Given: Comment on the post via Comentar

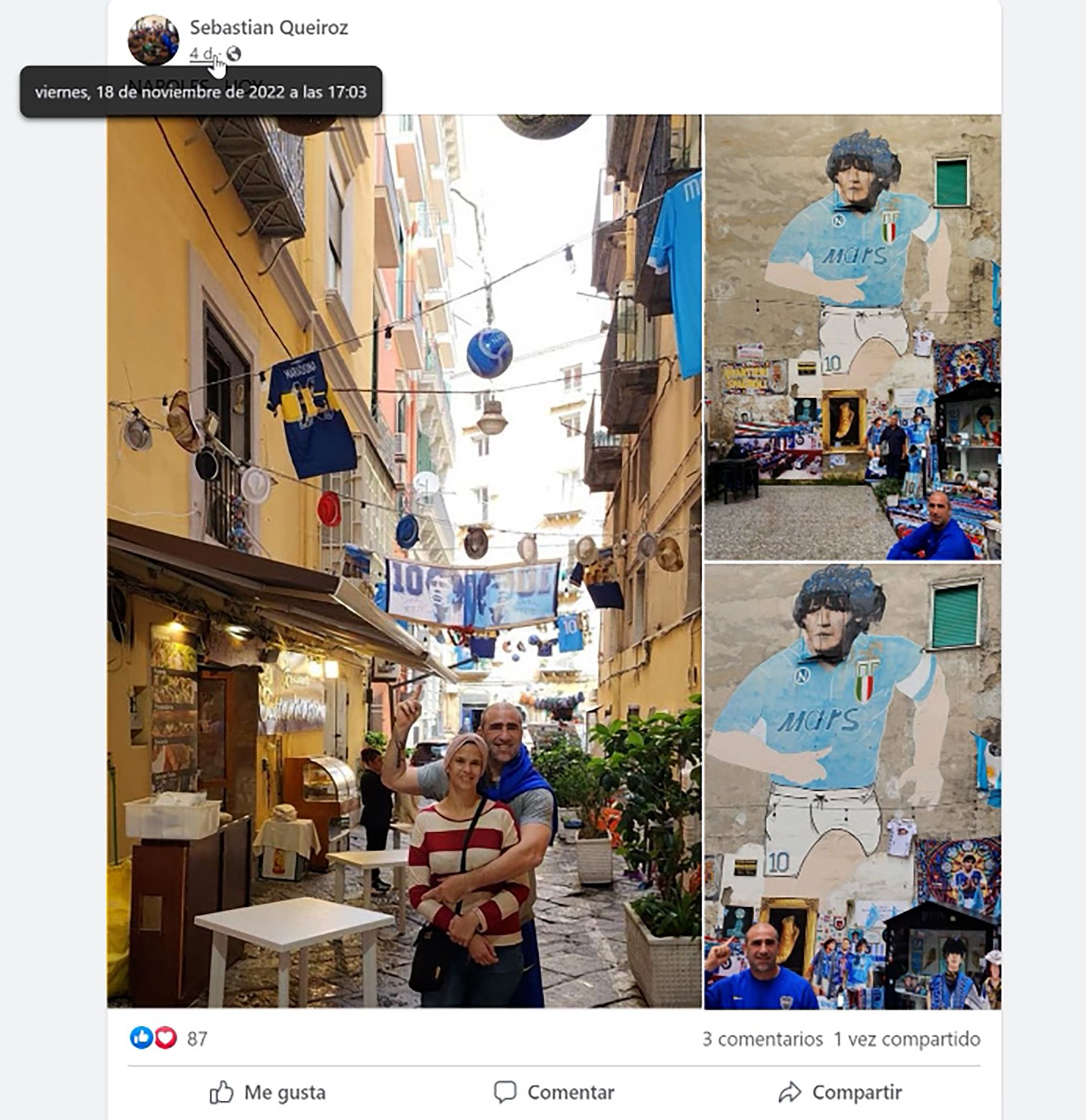Looking at the screenshot, I should click(x=554, y=1092).
